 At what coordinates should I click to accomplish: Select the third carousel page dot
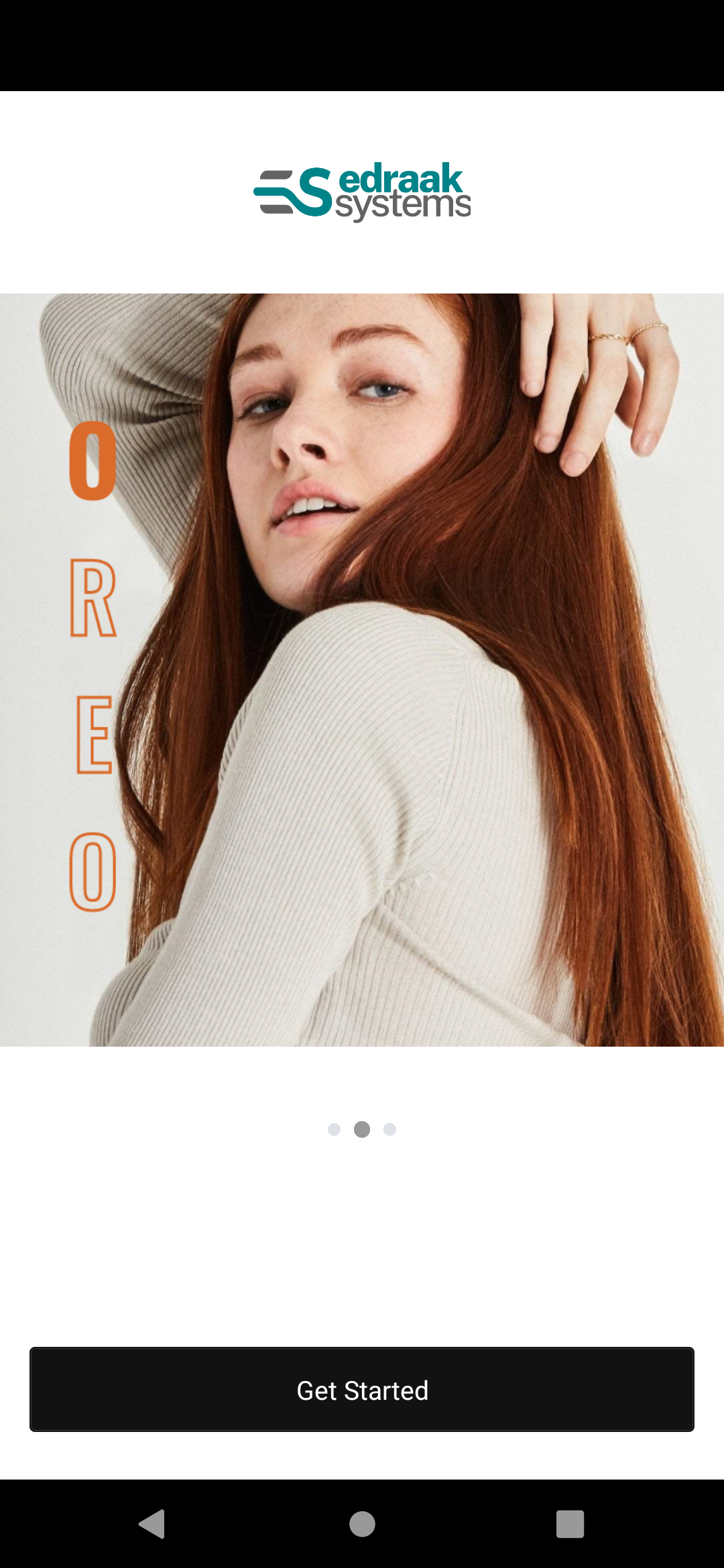389,1130
